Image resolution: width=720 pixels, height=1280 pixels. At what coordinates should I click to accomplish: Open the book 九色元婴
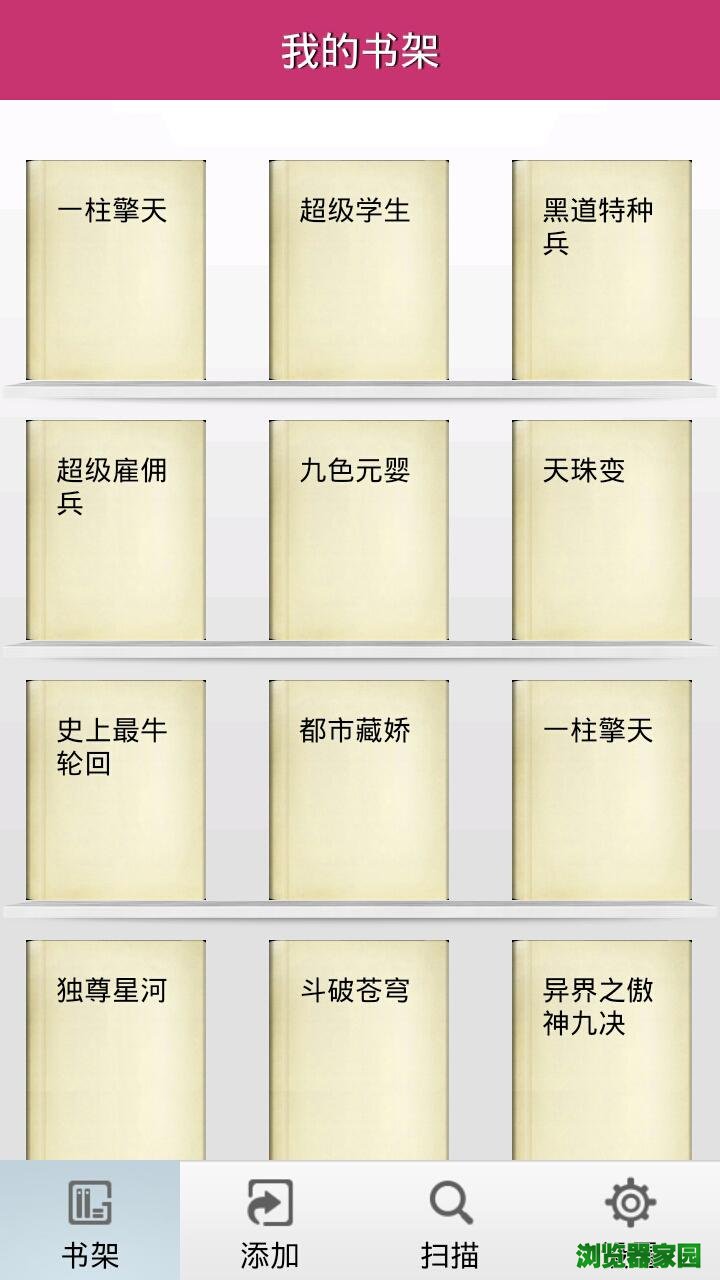[358, 530]
